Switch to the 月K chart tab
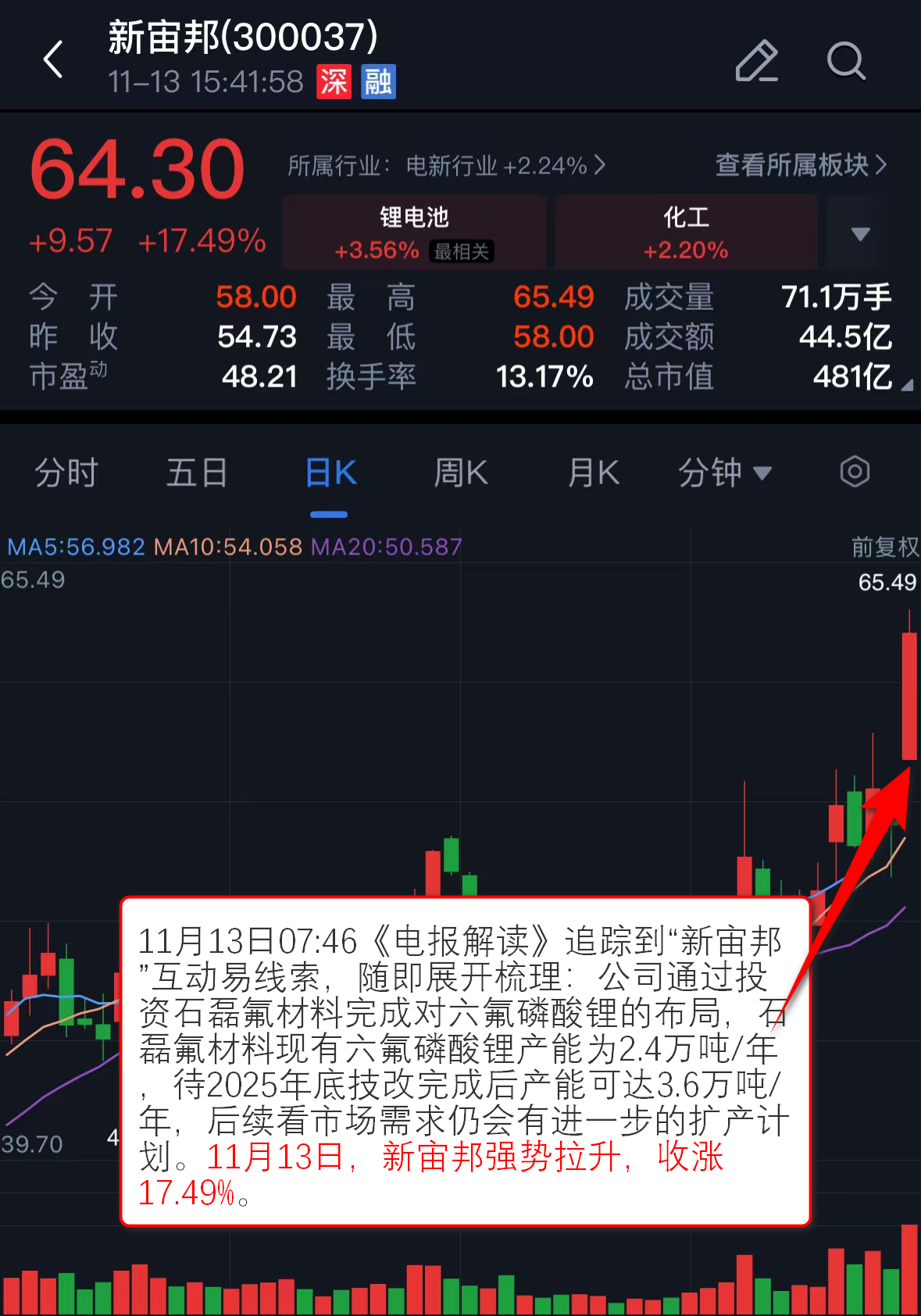921x1316 pixels. (x=594, y=473)
